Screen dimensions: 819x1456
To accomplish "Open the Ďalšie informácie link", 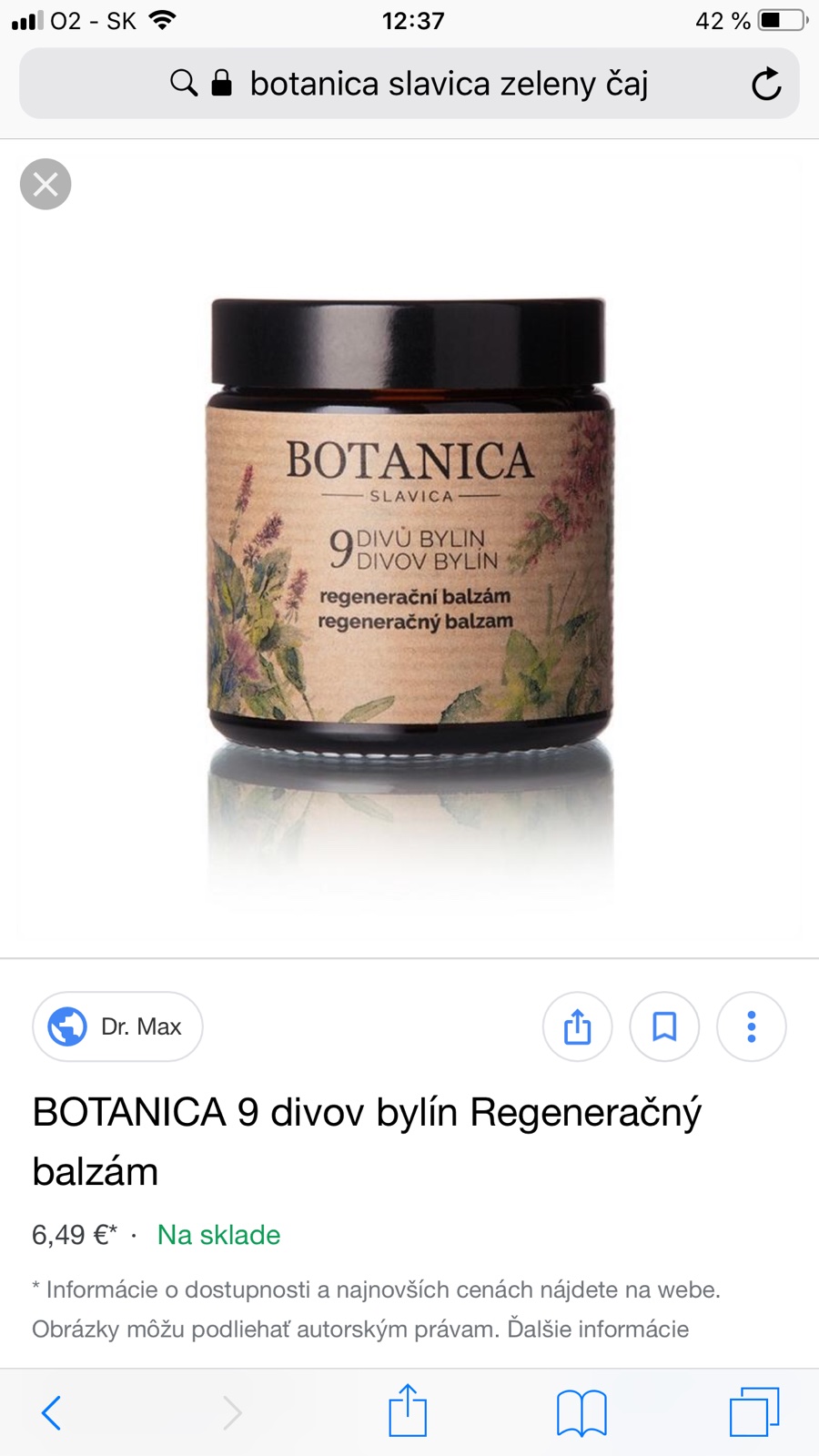I will 598,1329.
